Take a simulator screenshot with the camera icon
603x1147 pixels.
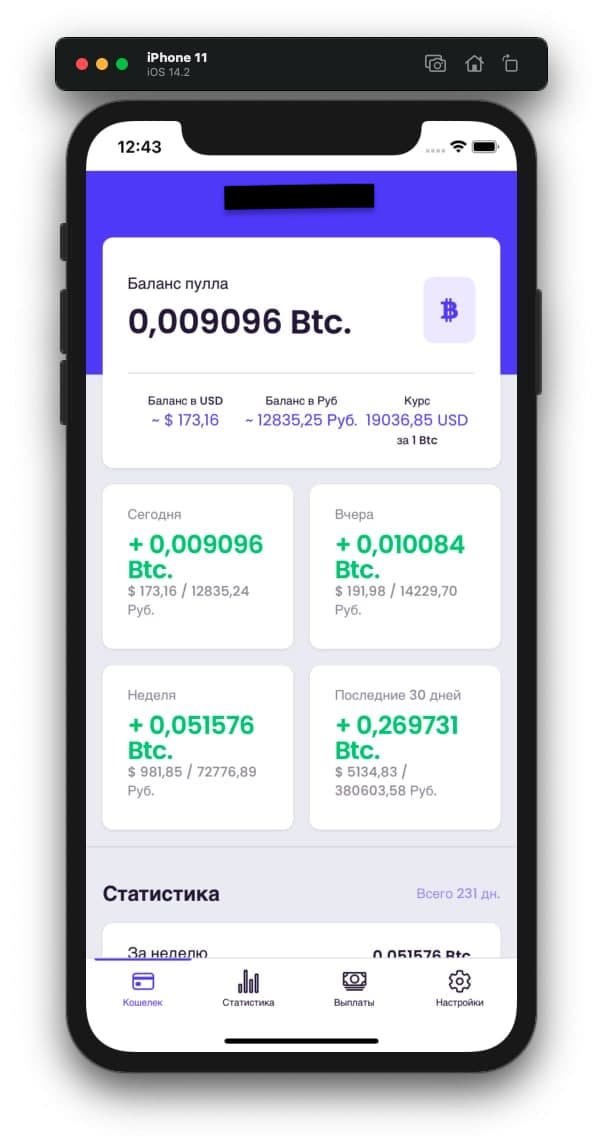(435, 64)
